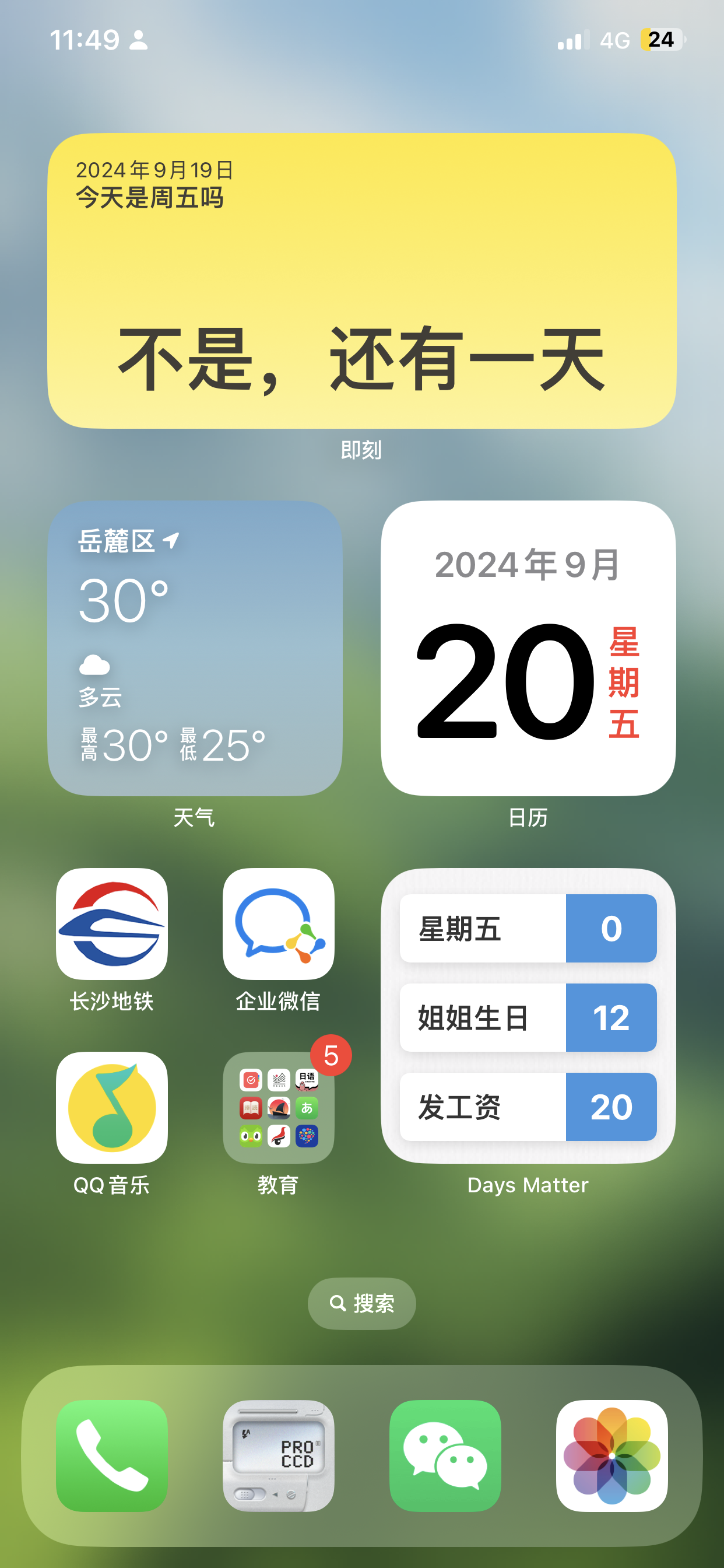Launch 企业微信
Viewport: 724px width, 1568px height.
279,923
